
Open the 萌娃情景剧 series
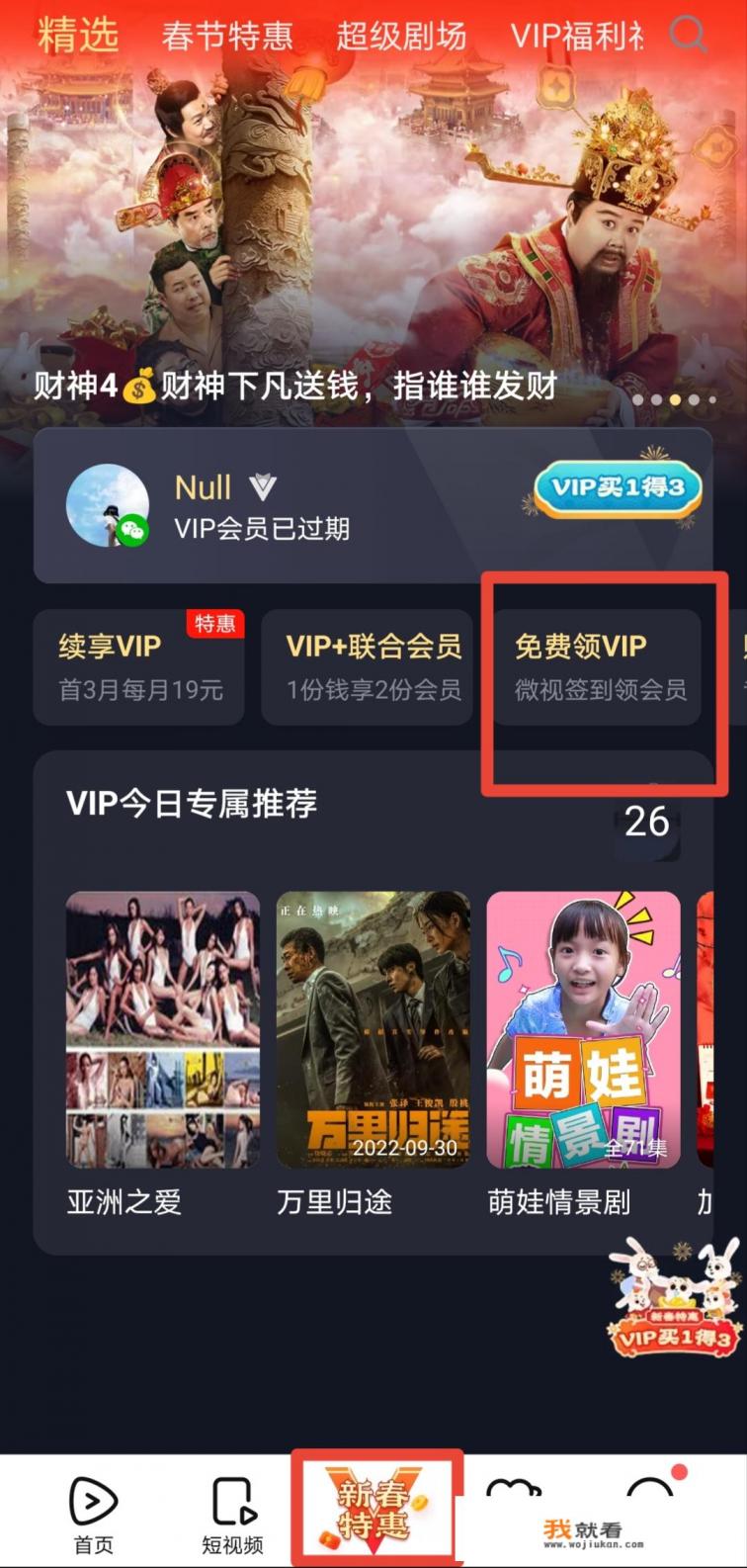pos(583,1030)
